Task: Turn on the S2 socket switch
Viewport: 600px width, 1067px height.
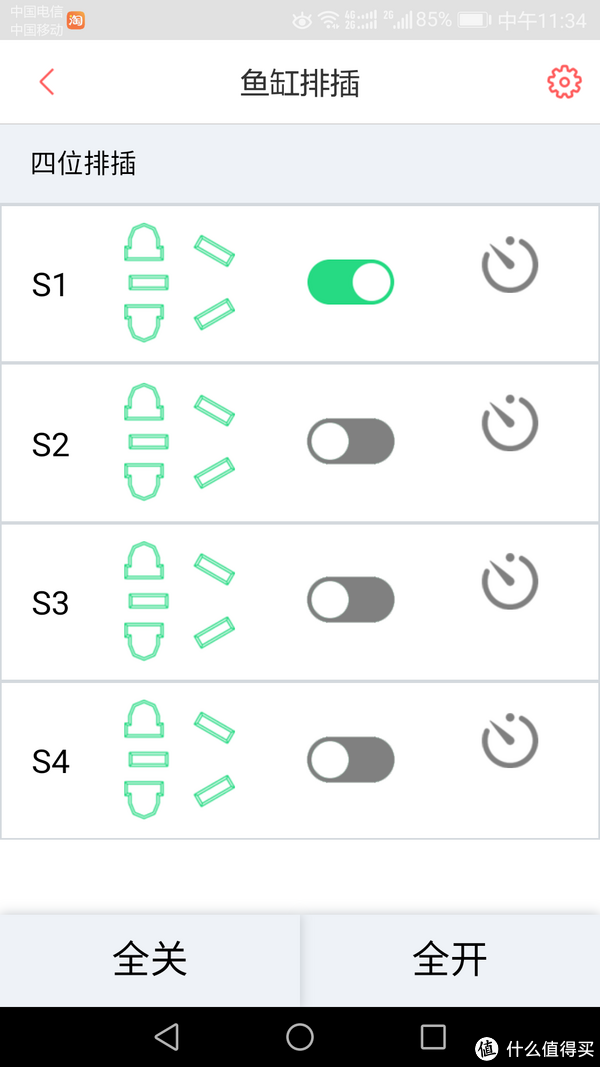Action: 350,441
